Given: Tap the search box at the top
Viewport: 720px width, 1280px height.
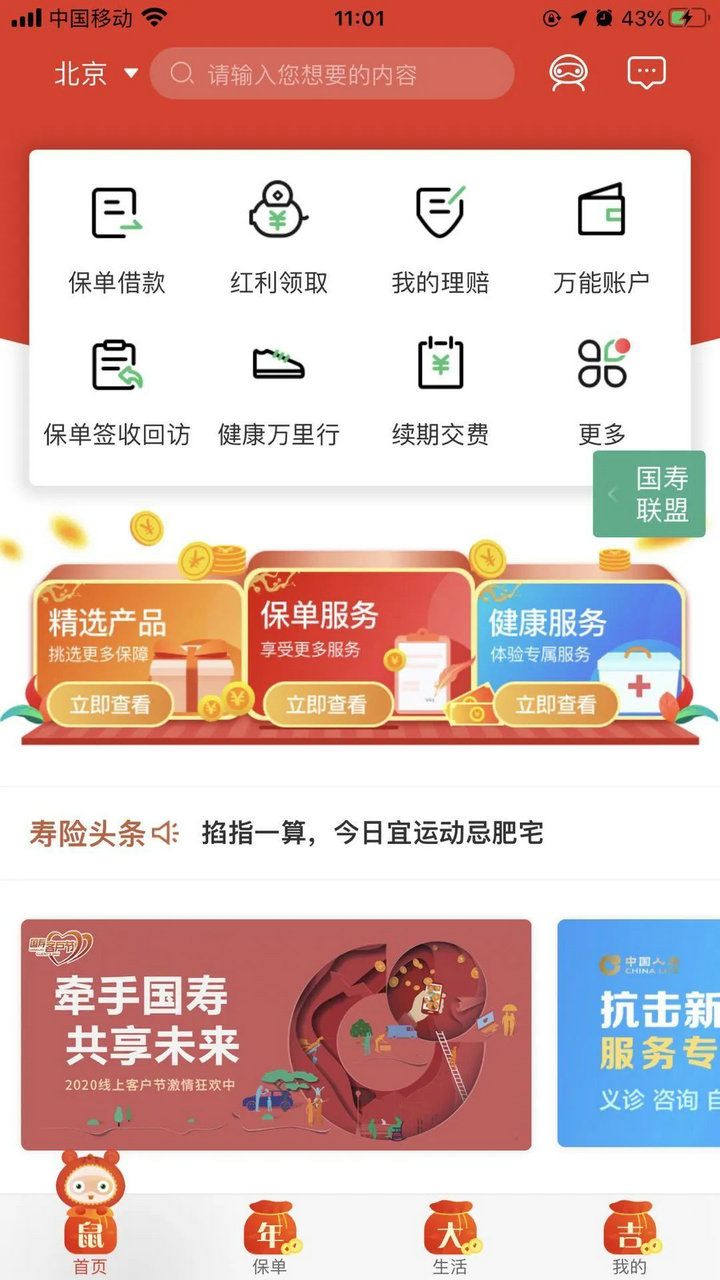Looking at the screenshot, I should (332, 74).
